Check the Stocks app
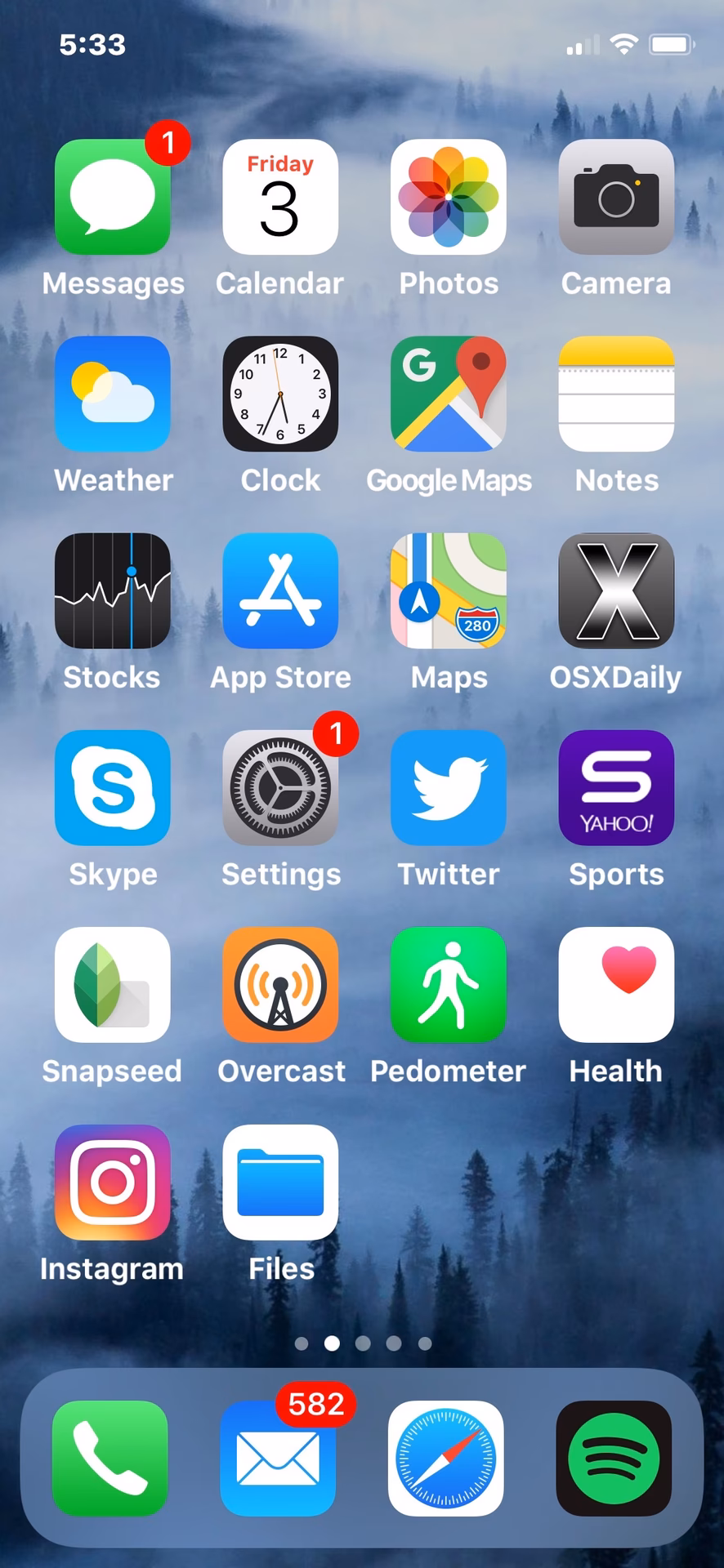 113,591
